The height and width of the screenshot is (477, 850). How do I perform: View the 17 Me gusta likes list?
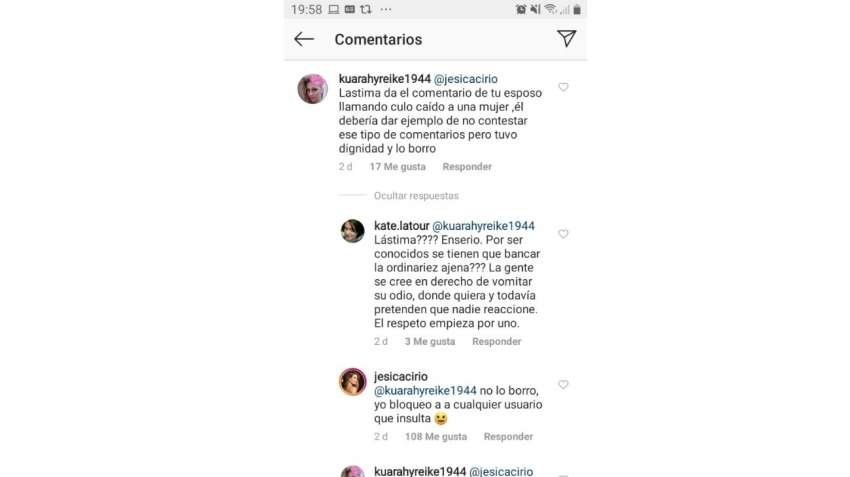(400, 167)
